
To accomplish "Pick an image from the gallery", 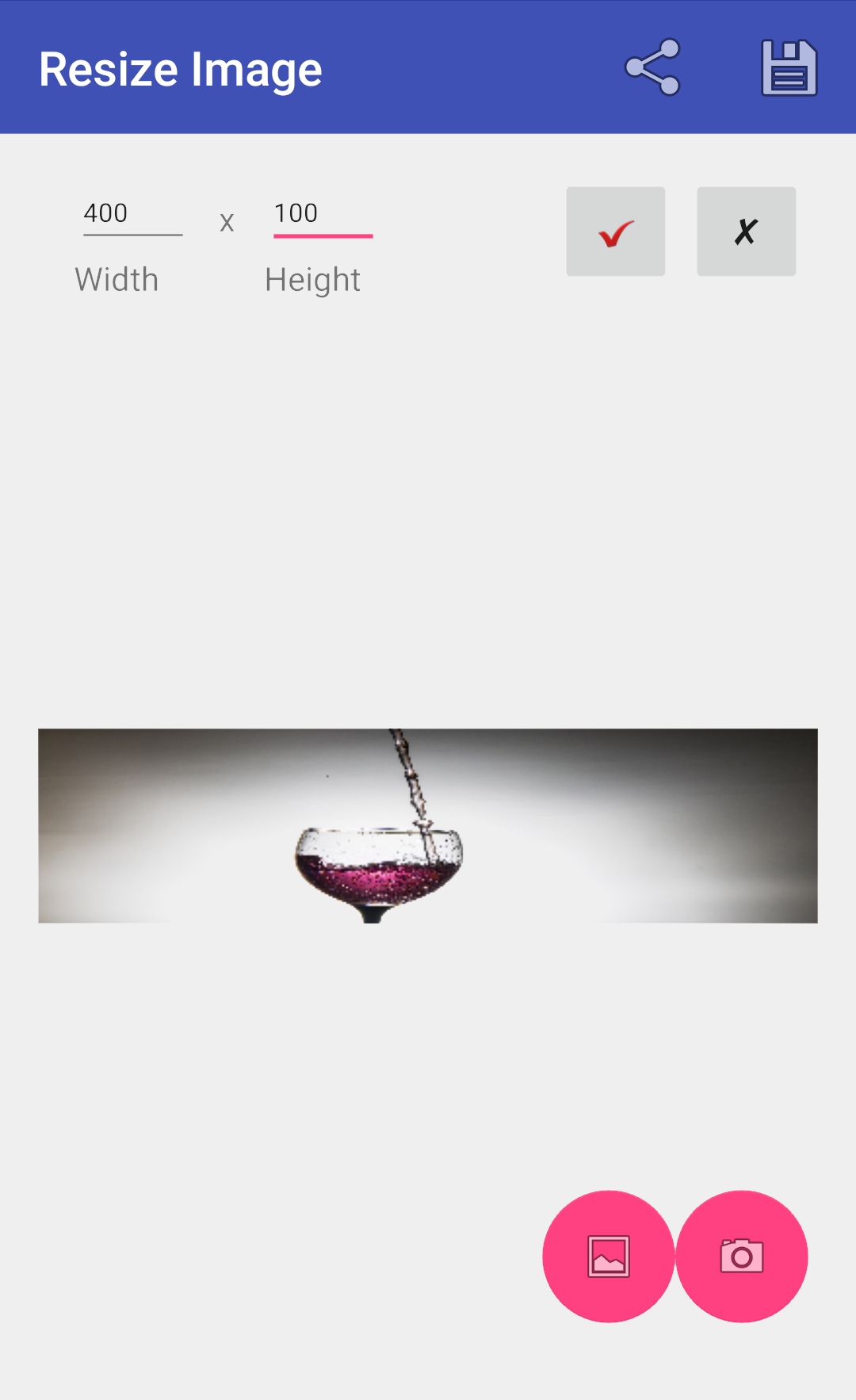I will (609, 1256).
